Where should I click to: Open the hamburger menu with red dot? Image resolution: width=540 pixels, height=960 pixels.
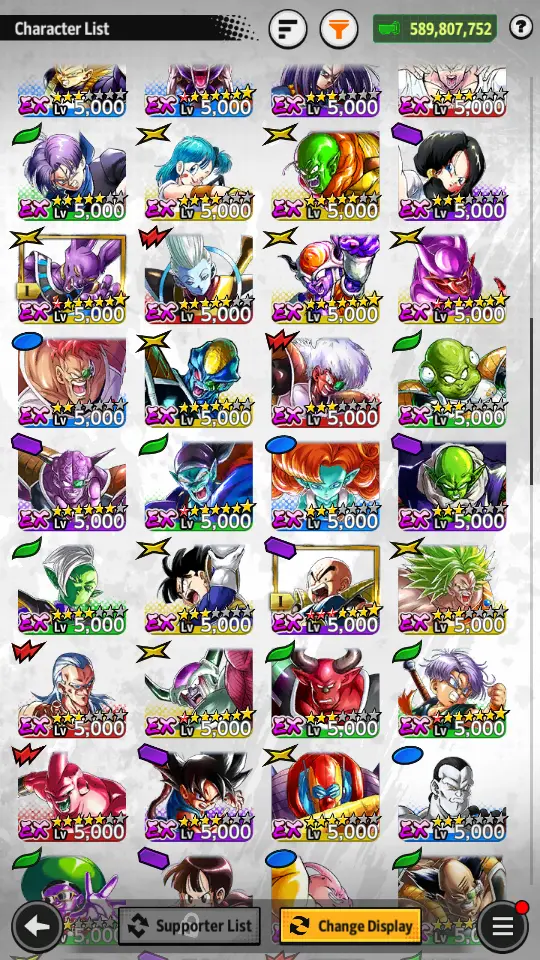pyautogui.click(x=503, y=926)
